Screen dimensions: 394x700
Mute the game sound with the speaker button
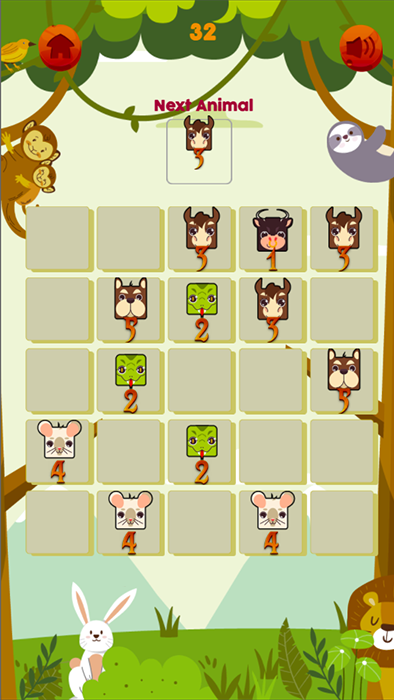[x=361, y=47]
